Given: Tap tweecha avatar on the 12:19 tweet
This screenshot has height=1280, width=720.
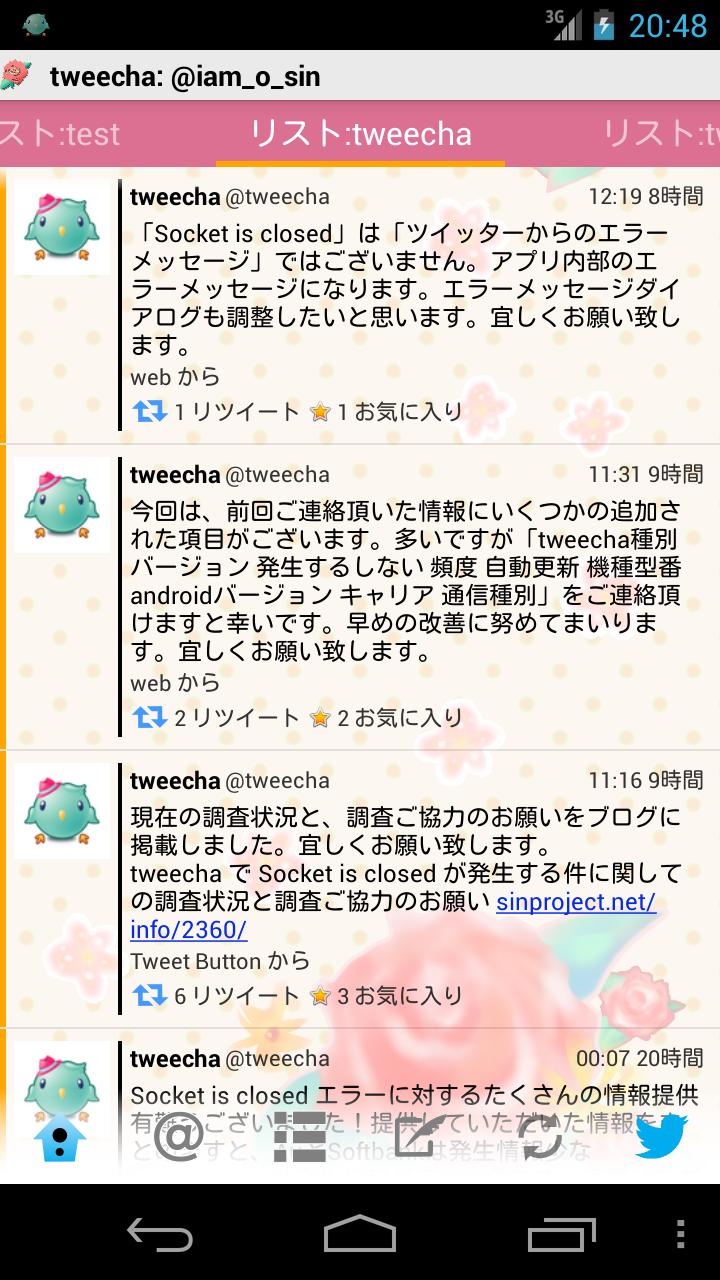Looking at the screenshot, I should [62, 229].
